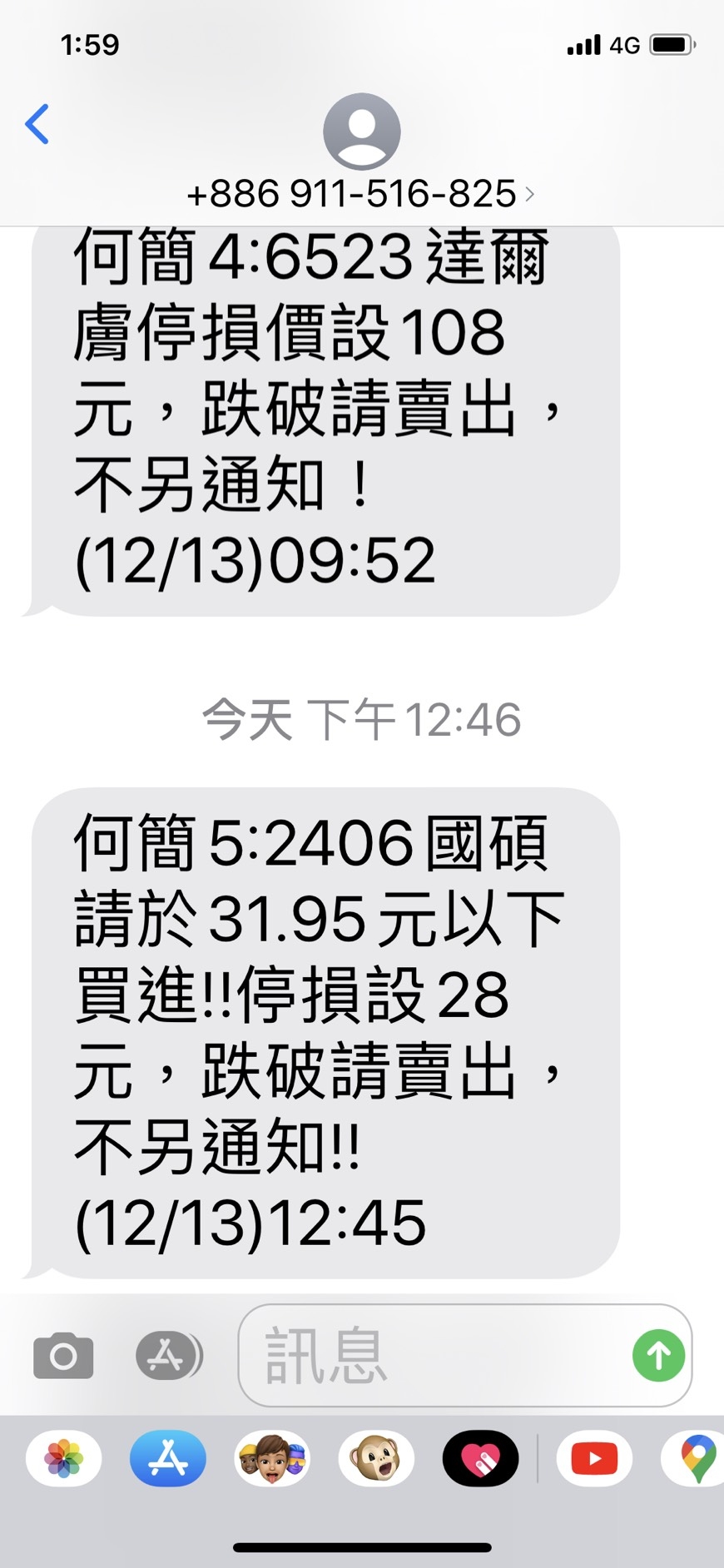Open the Digital Touch heart app
This screenshot has width=724, height=1568.
480,1459
